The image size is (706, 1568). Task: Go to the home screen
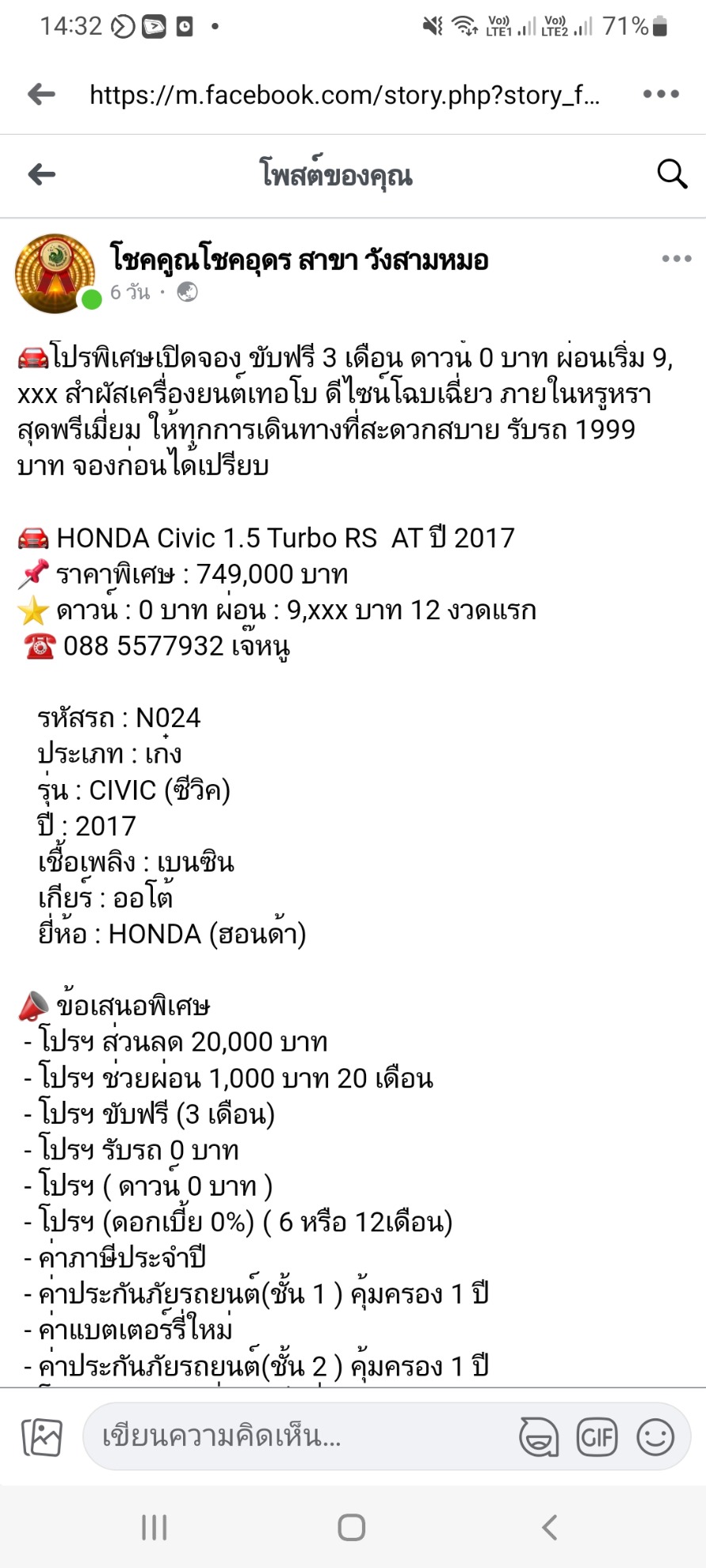click(x=351, y=1528)
